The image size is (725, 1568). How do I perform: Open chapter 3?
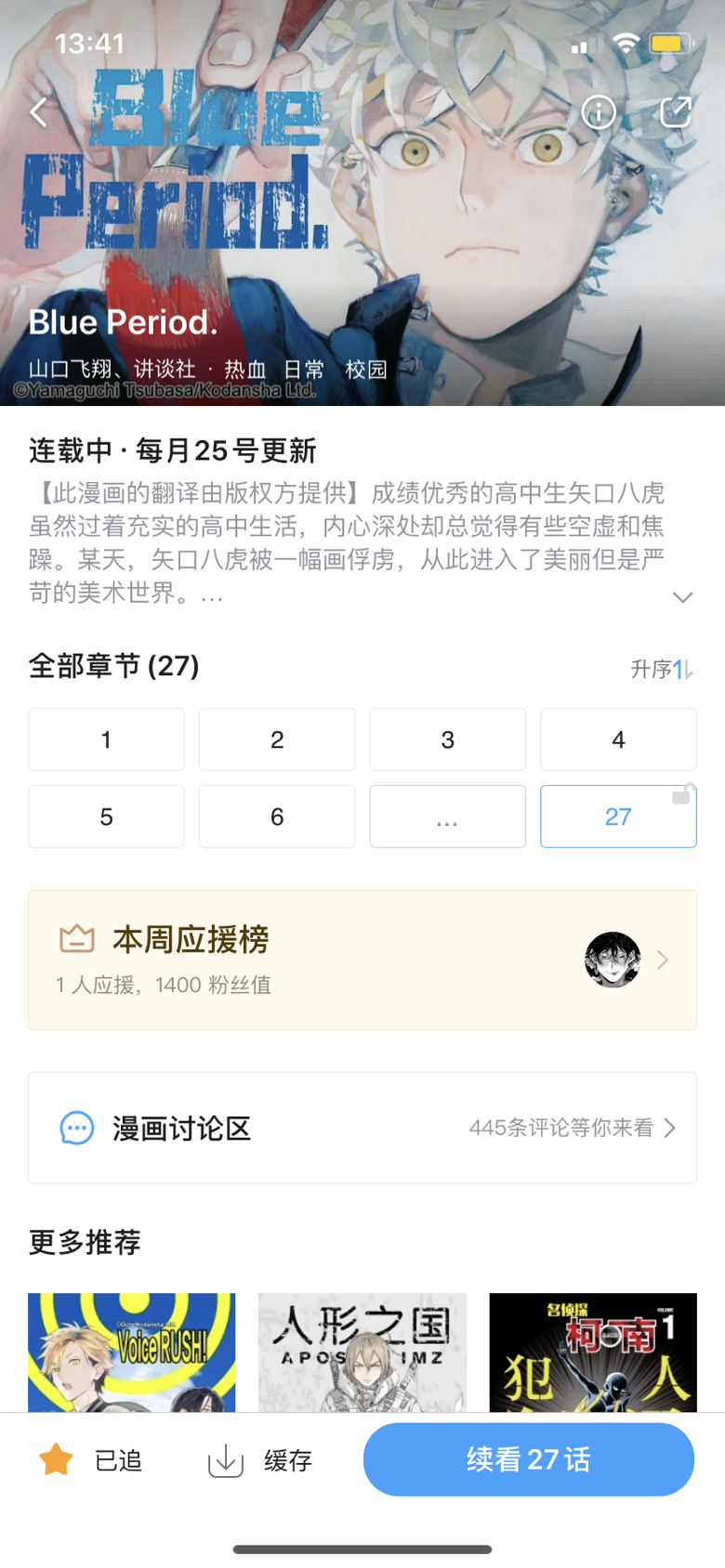pos(447,739)
